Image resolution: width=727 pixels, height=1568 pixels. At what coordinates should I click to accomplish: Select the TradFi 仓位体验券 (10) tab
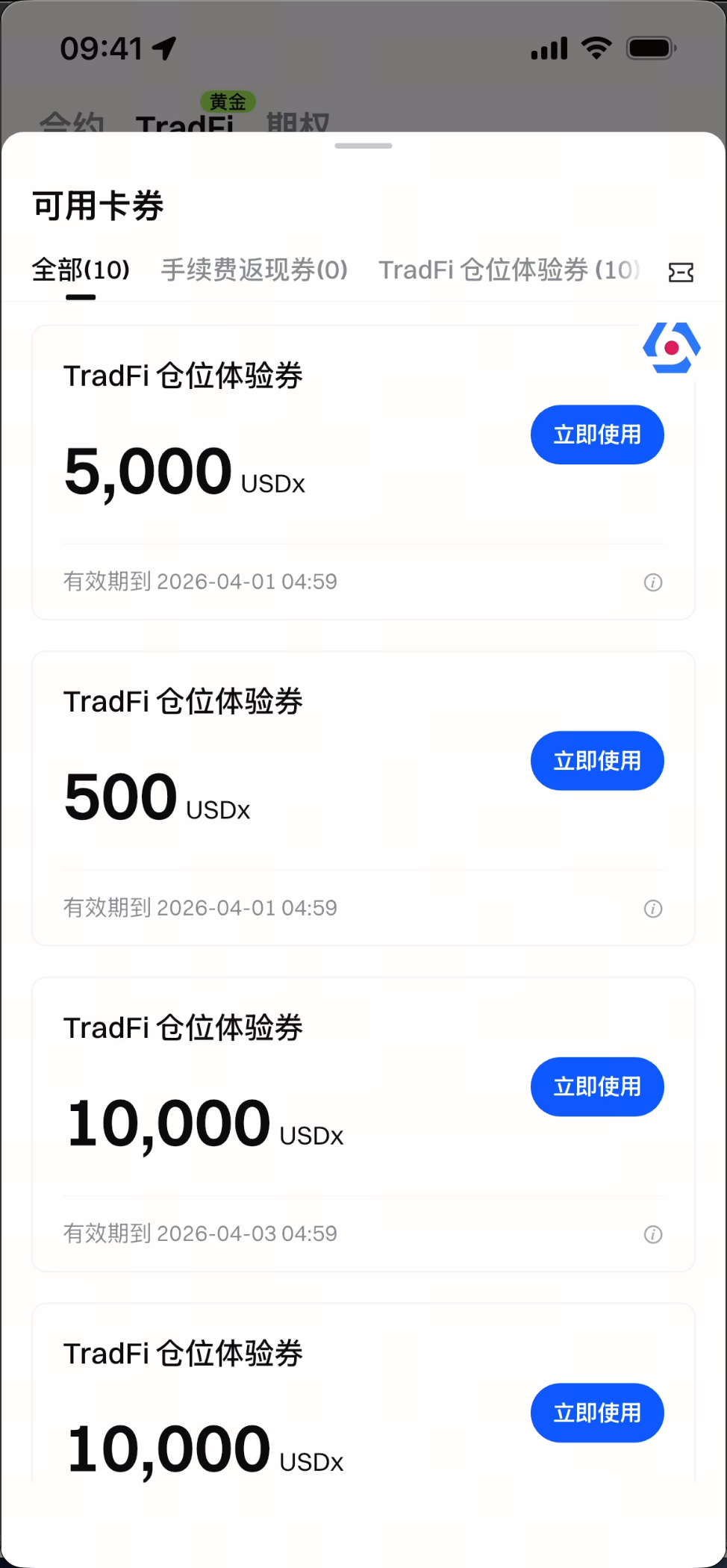tap(509, 270)
